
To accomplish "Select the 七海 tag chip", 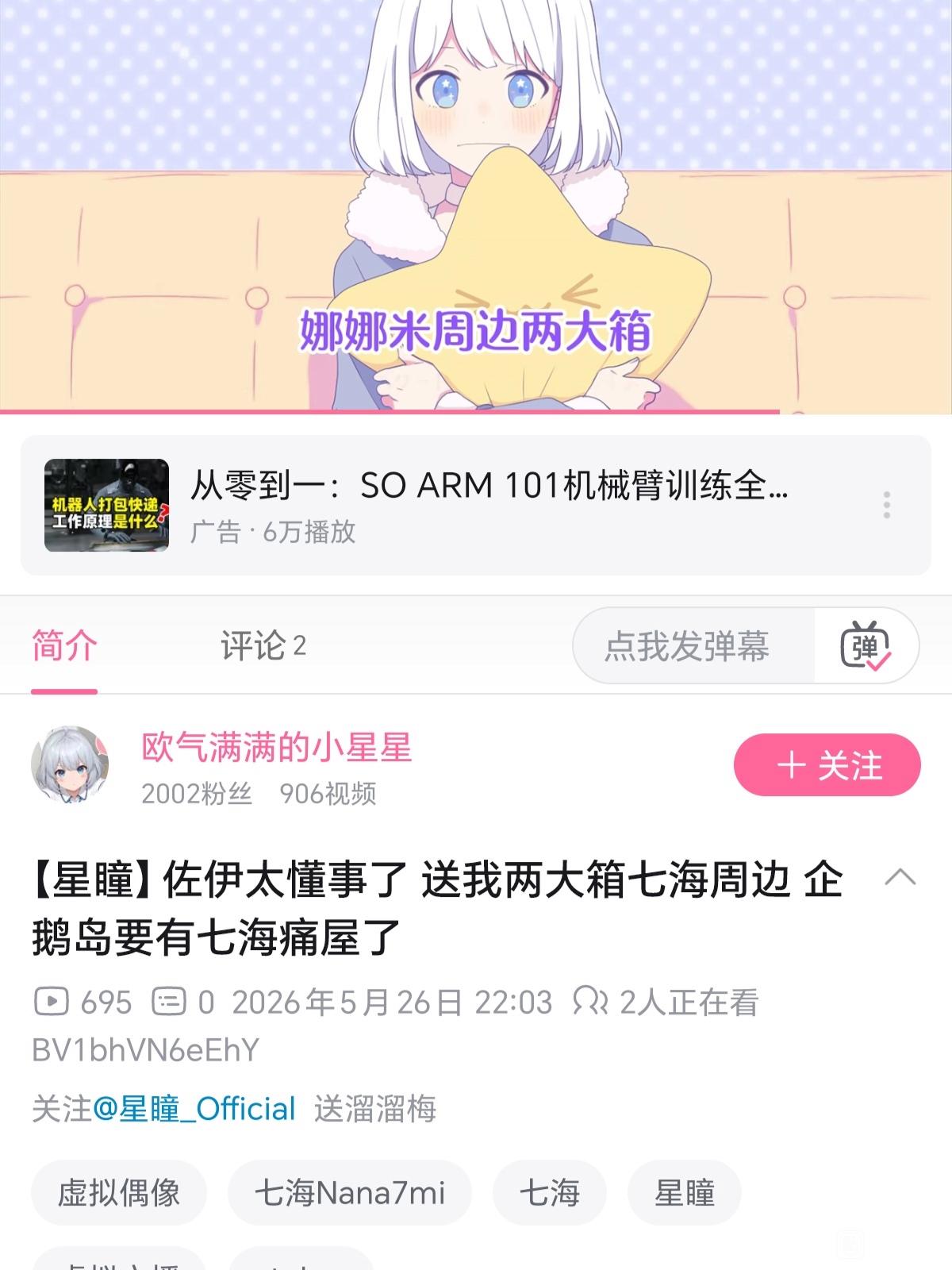I will pyautogui.click(x=550, y=1192).
